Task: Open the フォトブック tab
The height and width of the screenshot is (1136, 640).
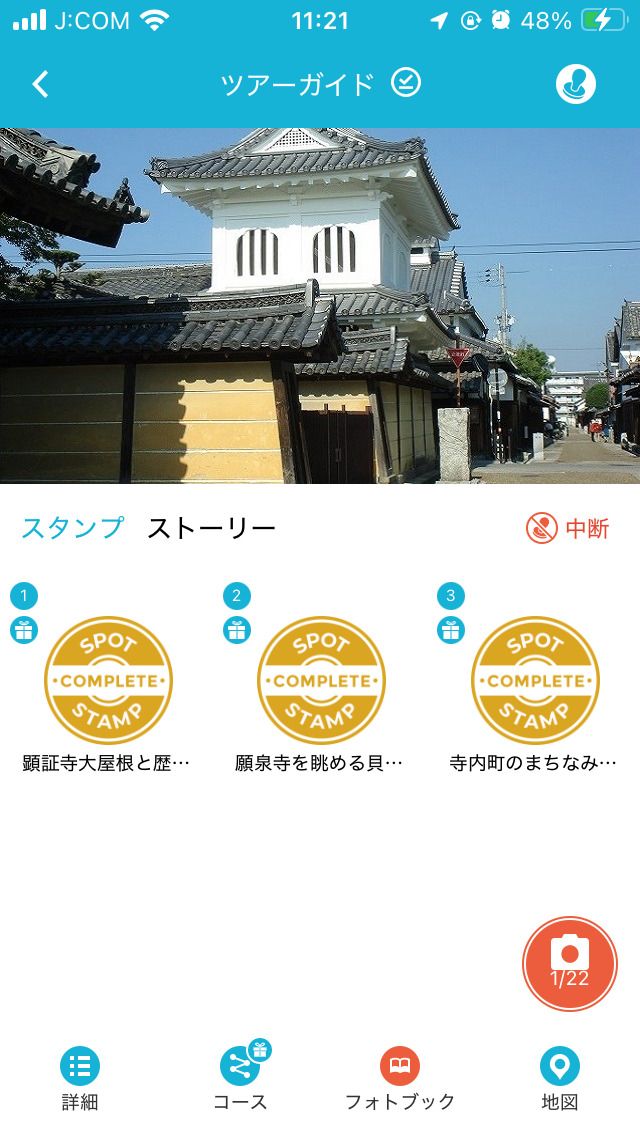Action: click(x=400, y=1080)
